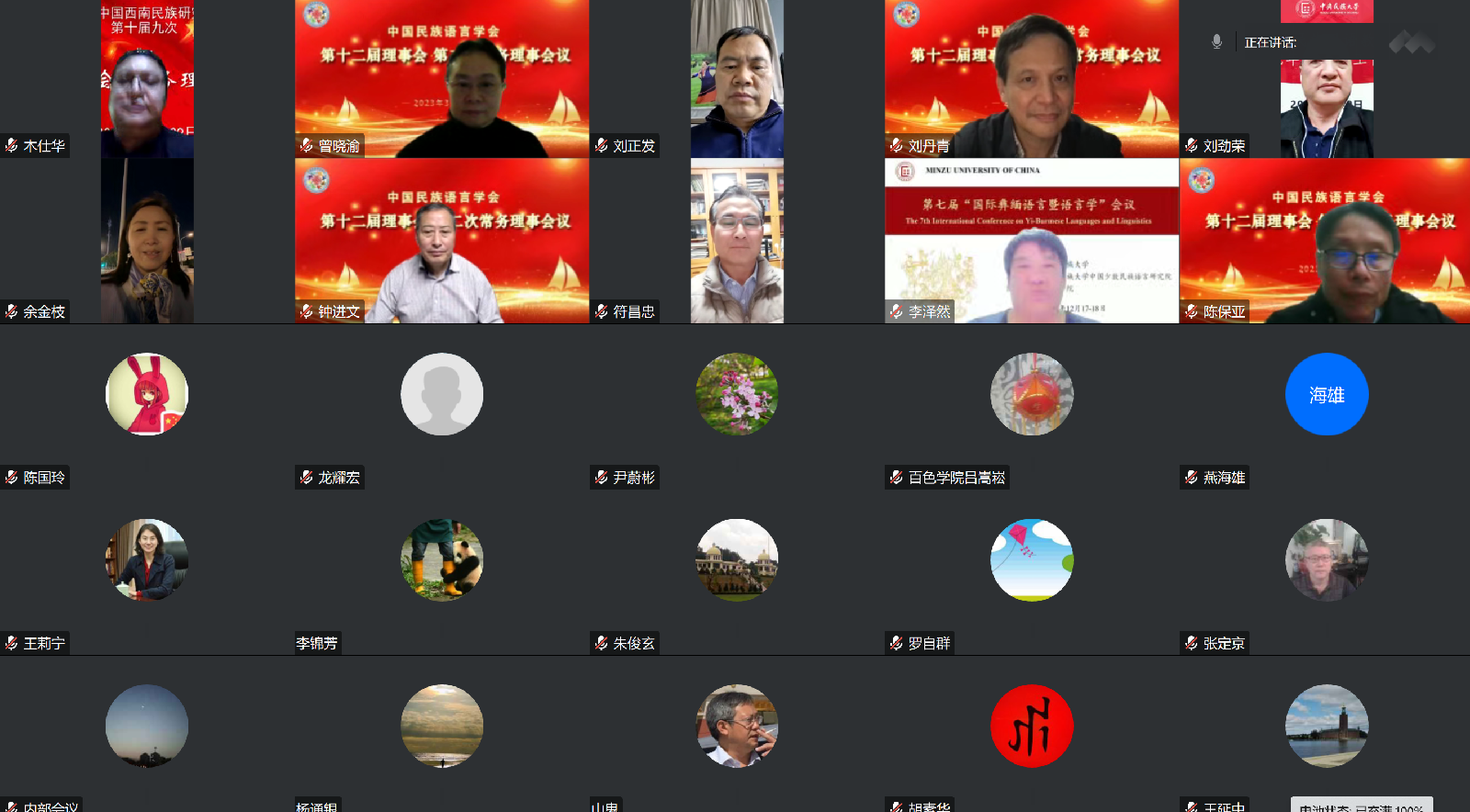This screenshot has width=1470, height=812.
Task: Select 百色学院吕嵩崧's tile
Action: pyautogui.click(x=1031, y=395)
